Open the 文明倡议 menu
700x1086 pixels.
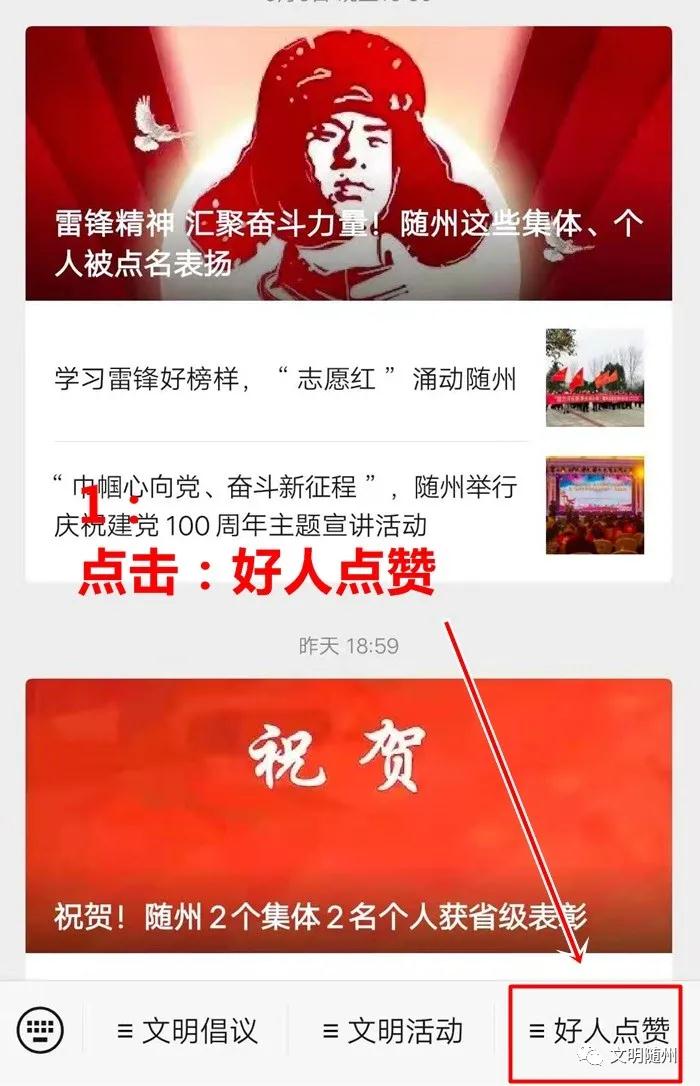pyautogui.click(x=187, y=1031)
